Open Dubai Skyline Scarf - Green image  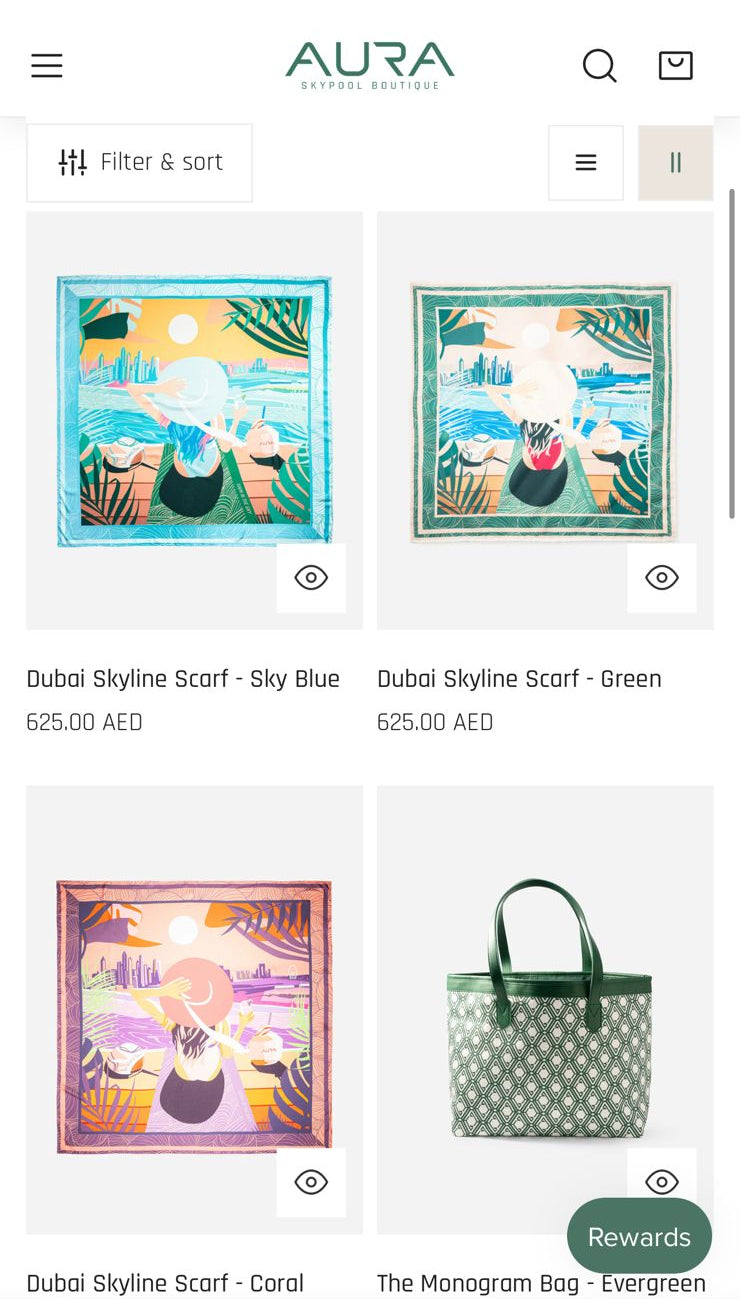(545, 410)
